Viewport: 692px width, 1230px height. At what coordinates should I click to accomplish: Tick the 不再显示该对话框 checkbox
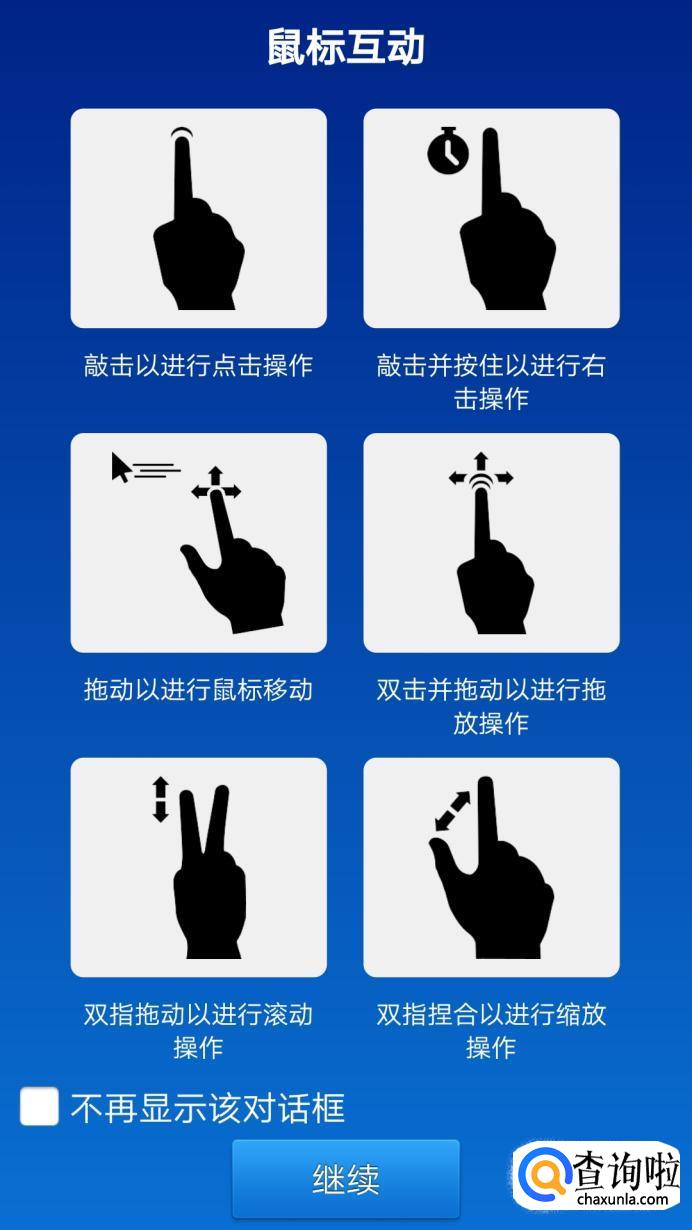pyautogui.click(x=40, y=1107)
